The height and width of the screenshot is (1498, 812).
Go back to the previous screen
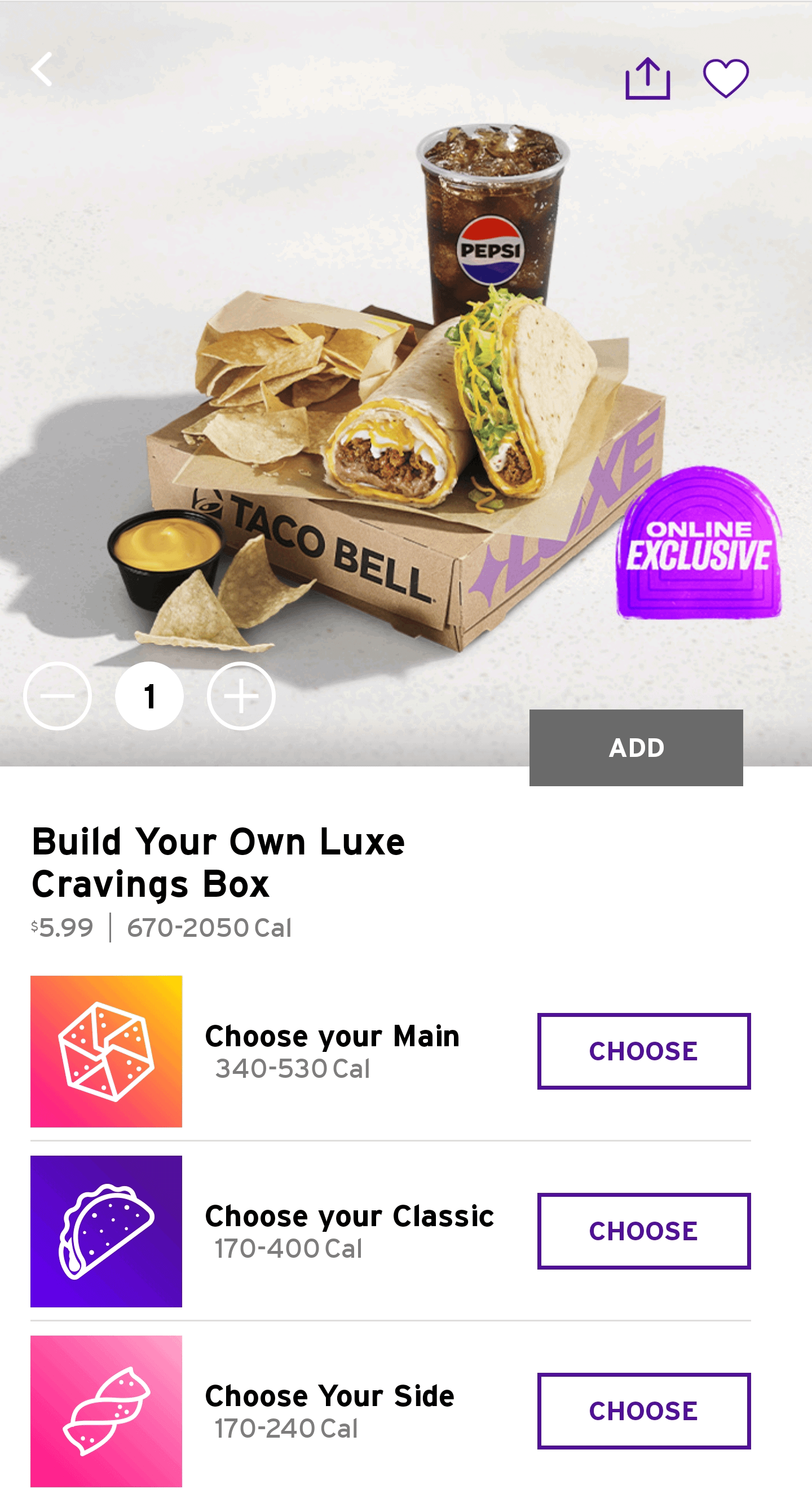[41, 69]
